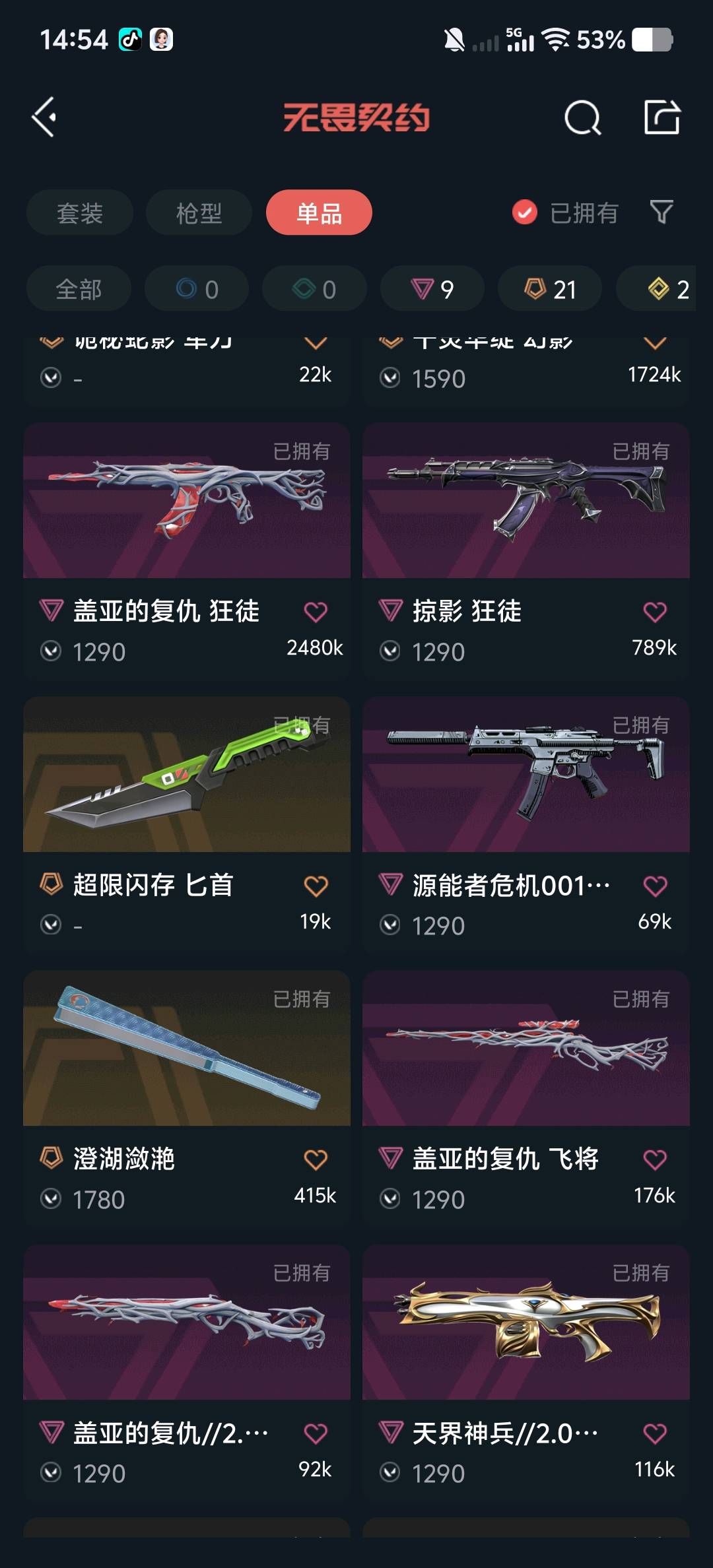Open the 掠影 狂徒 skin card

point(526,552)
